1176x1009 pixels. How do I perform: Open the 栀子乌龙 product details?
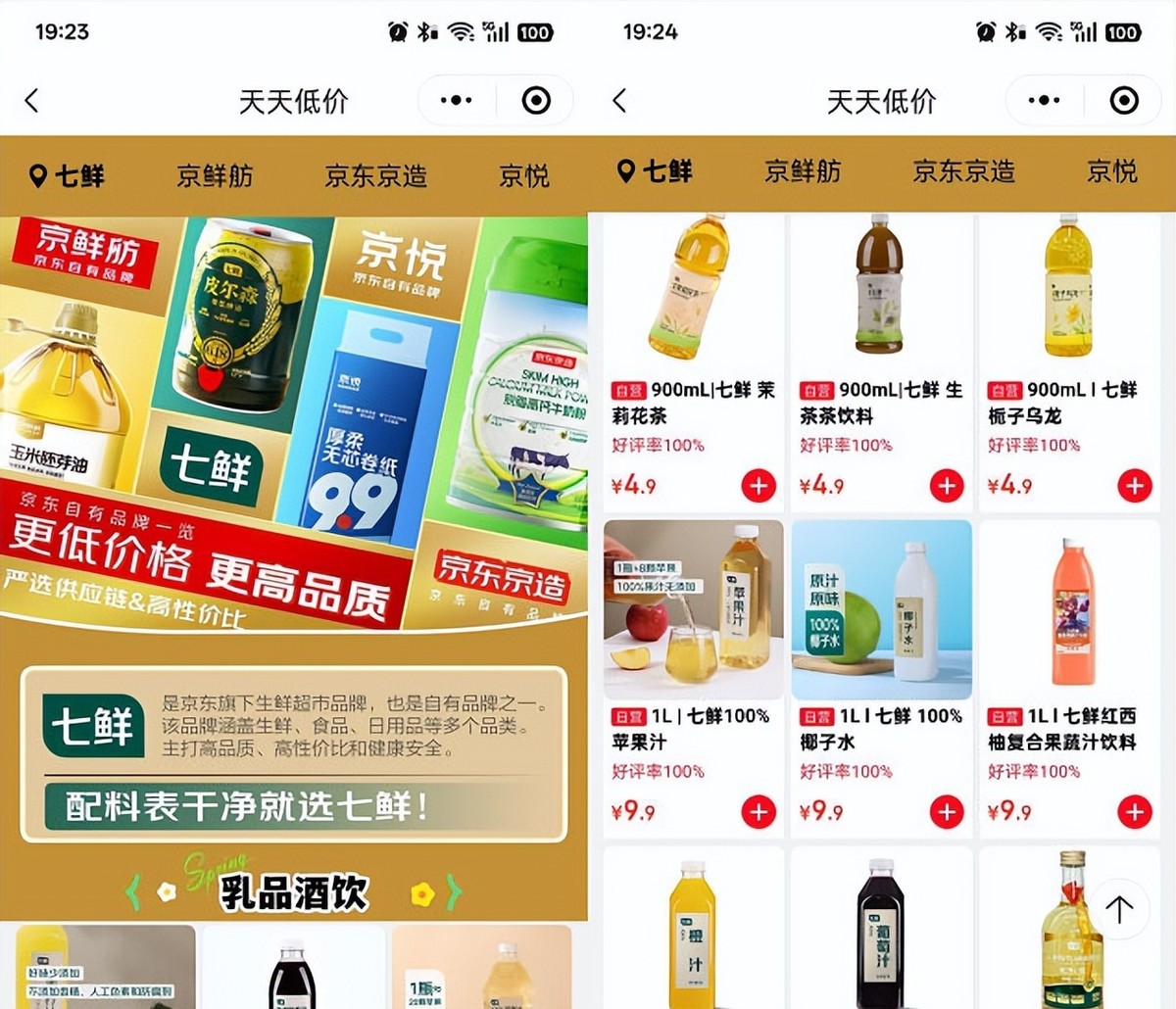coord(1068,294)
